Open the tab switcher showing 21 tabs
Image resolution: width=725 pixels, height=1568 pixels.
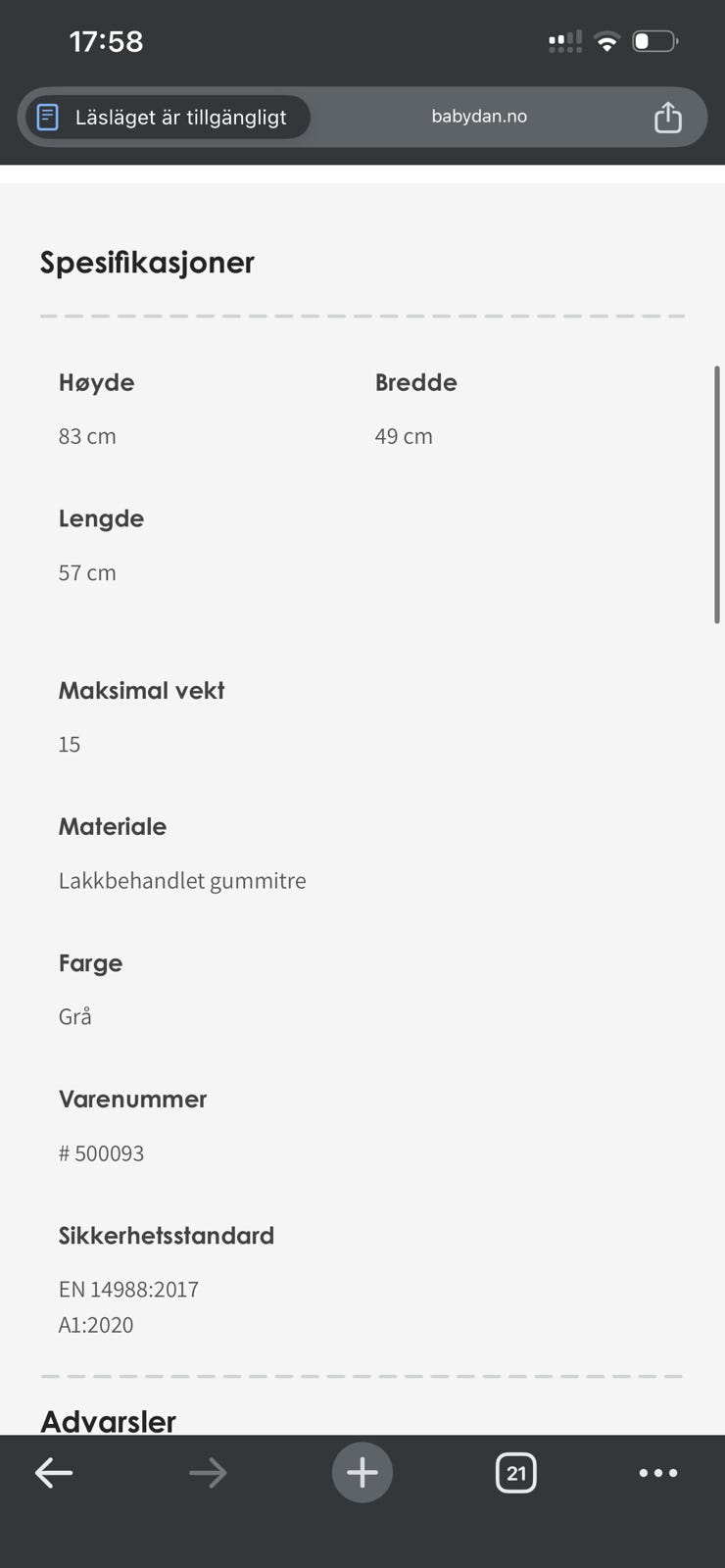[516, 1472]
